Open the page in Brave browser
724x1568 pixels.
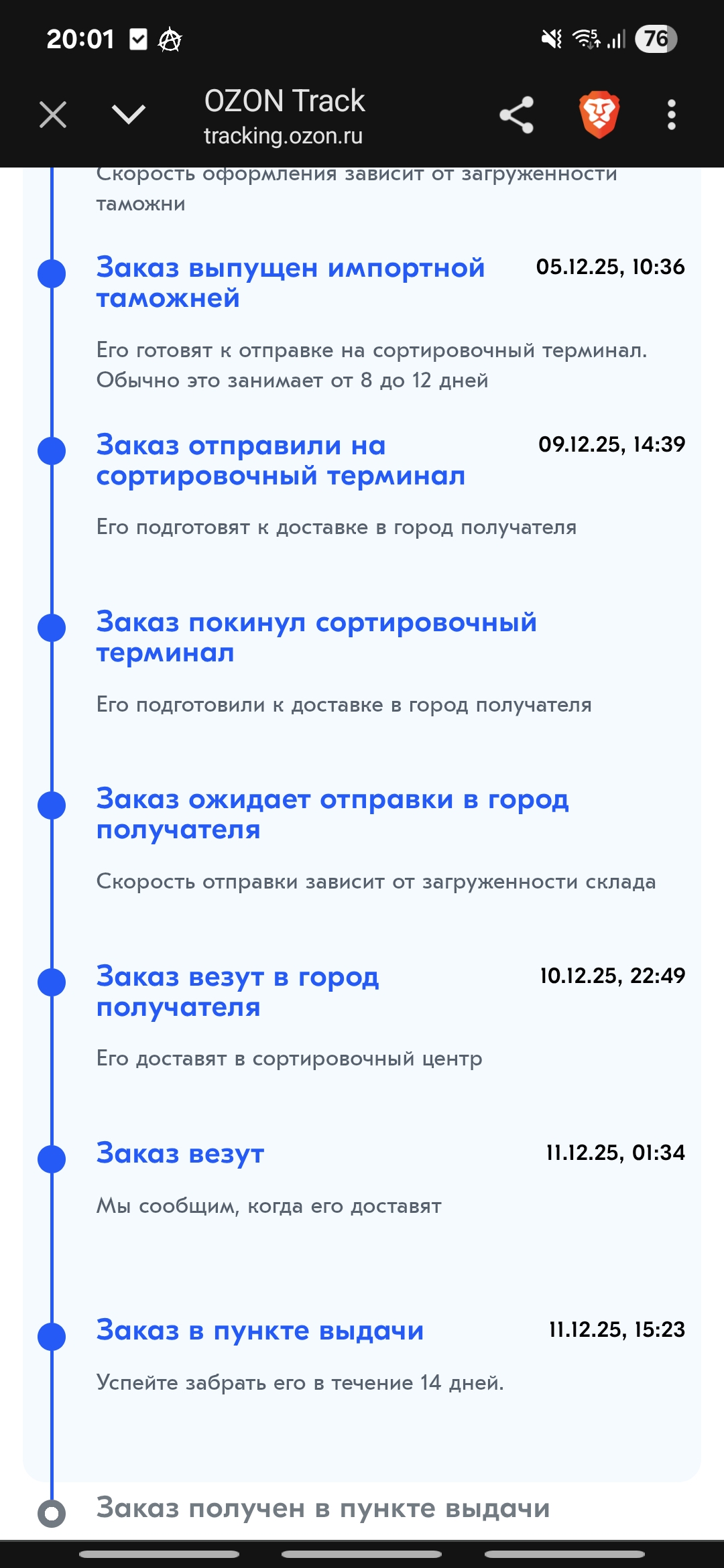[x=599, y=115]
